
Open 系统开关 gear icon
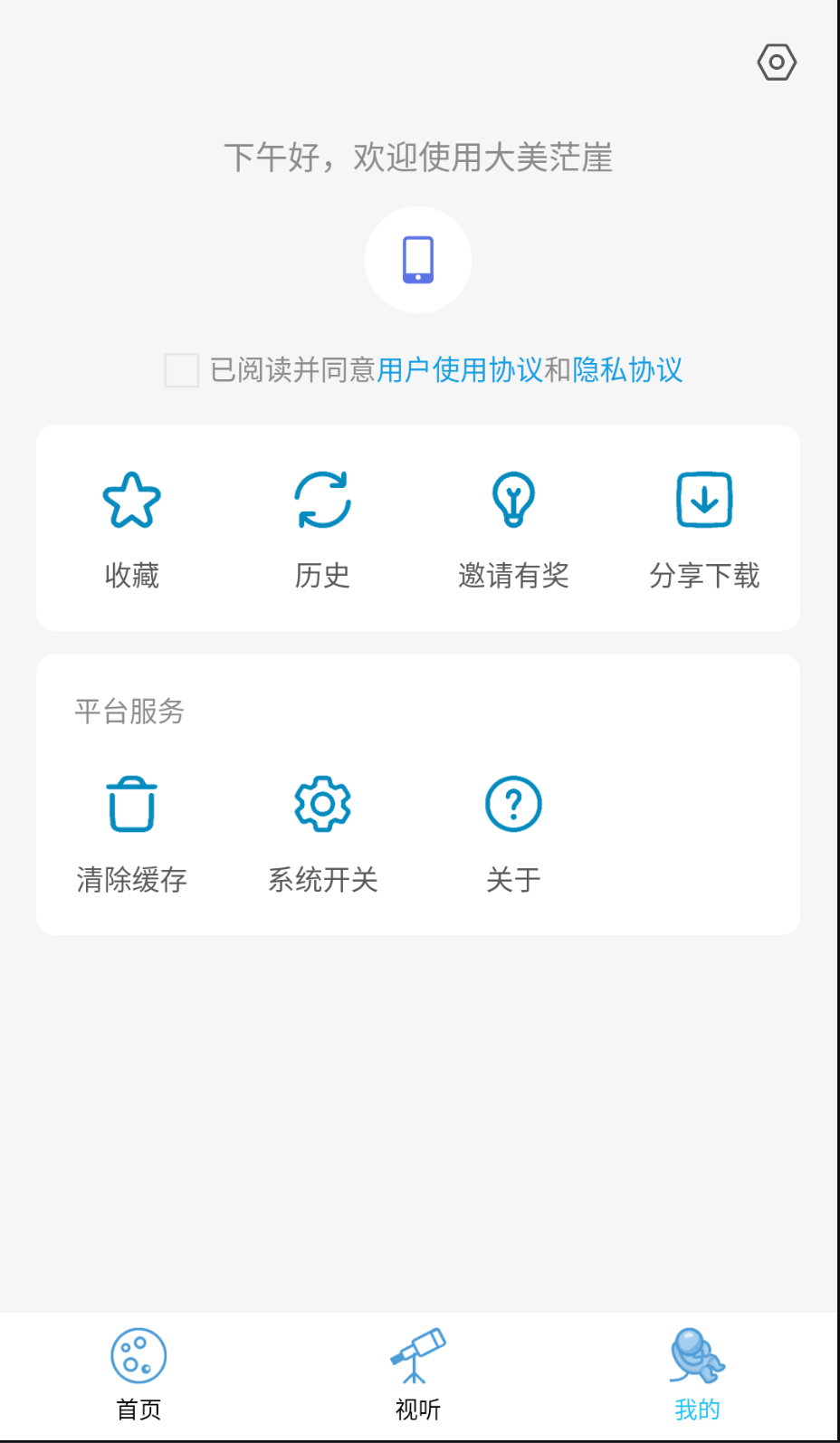(322, 804)
